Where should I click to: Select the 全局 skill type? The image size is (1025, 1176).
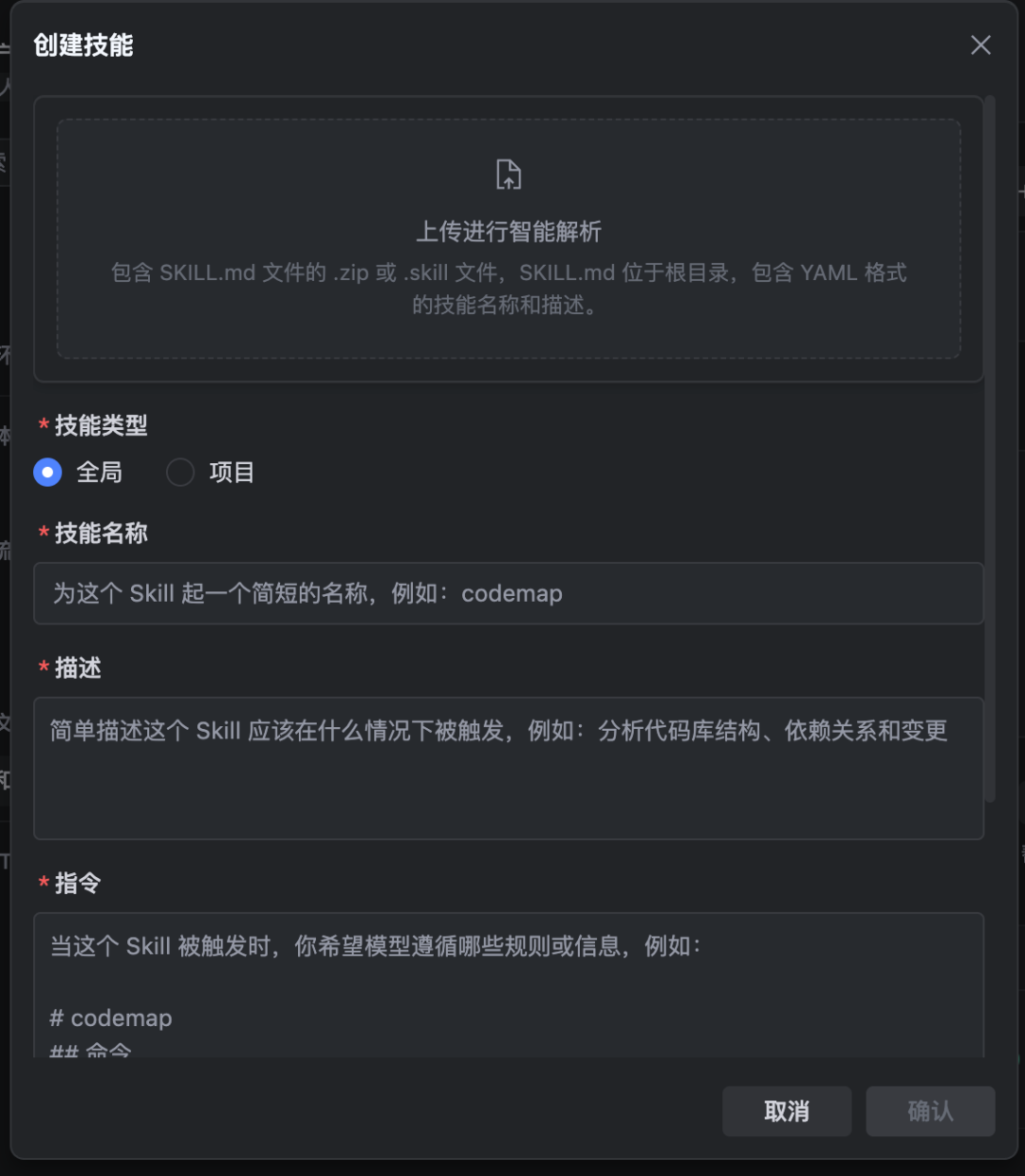tap(48, 472)
